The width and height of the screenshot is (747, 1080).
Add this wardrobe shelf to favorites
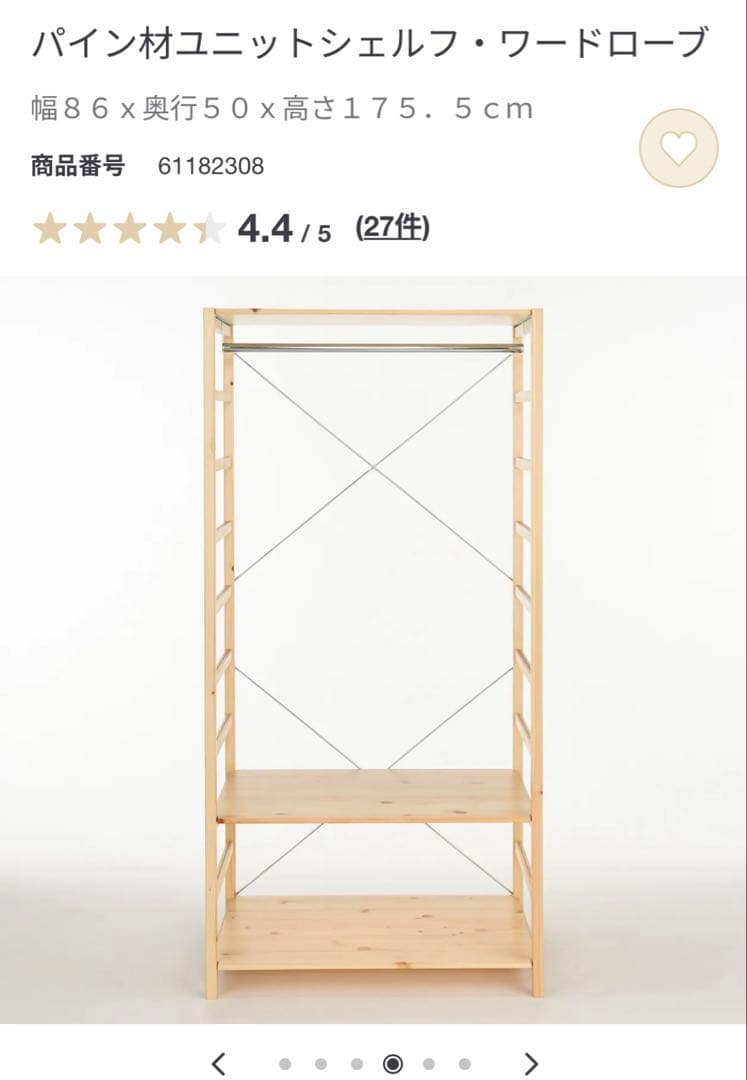(678, 148)
